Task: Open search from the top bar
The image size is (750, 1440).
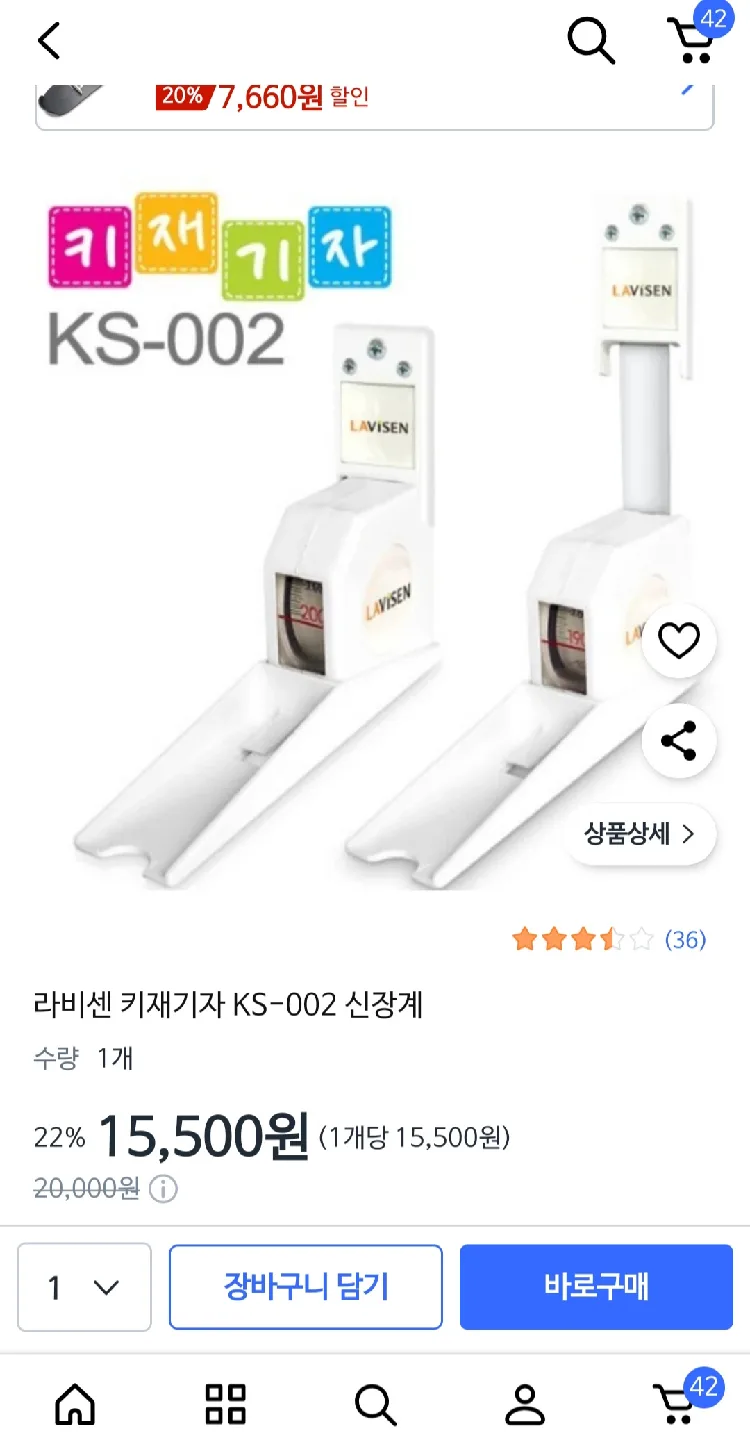Action: [x=590, y=41]
